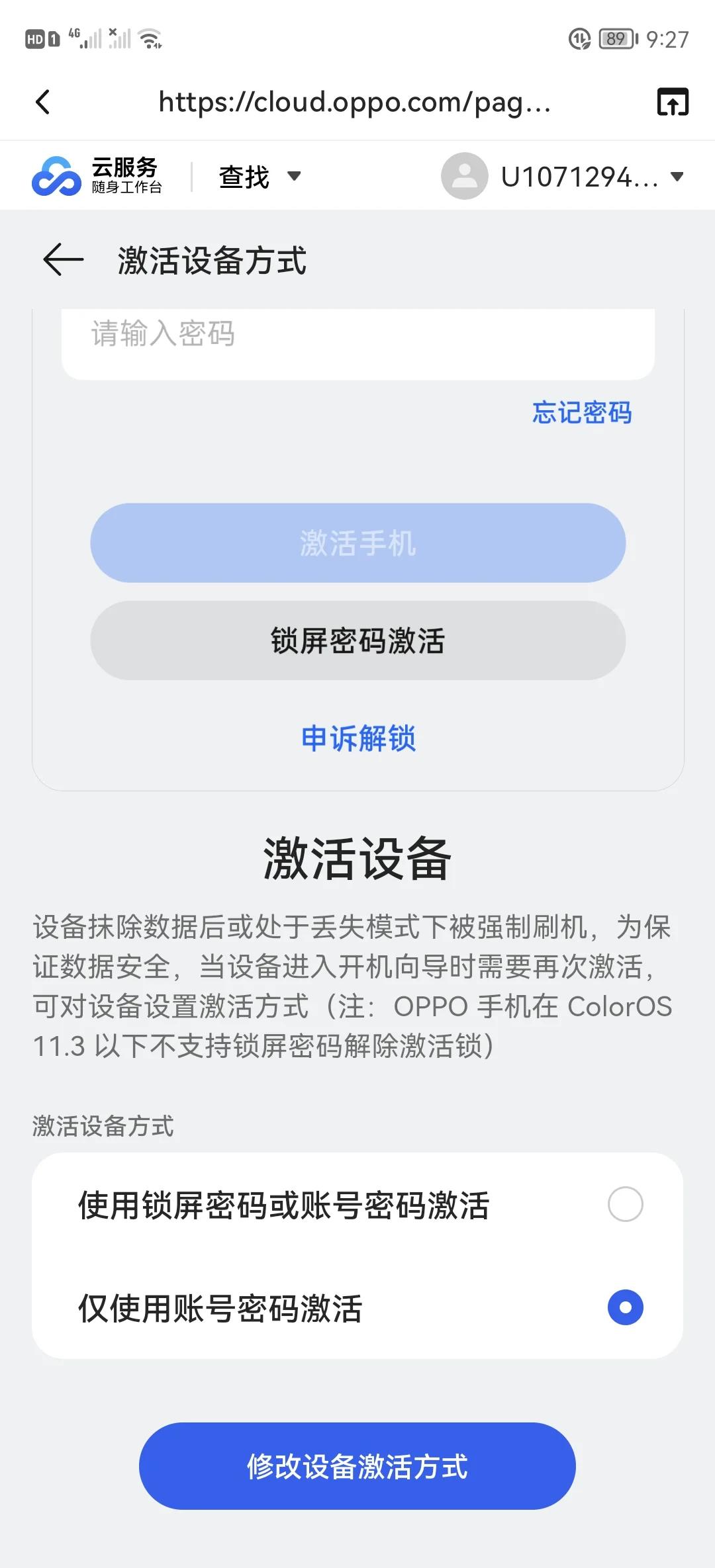Tap the 请输入密码 password field
The width and height of the screenshot is (715, 1568).
tap(358, 336)
